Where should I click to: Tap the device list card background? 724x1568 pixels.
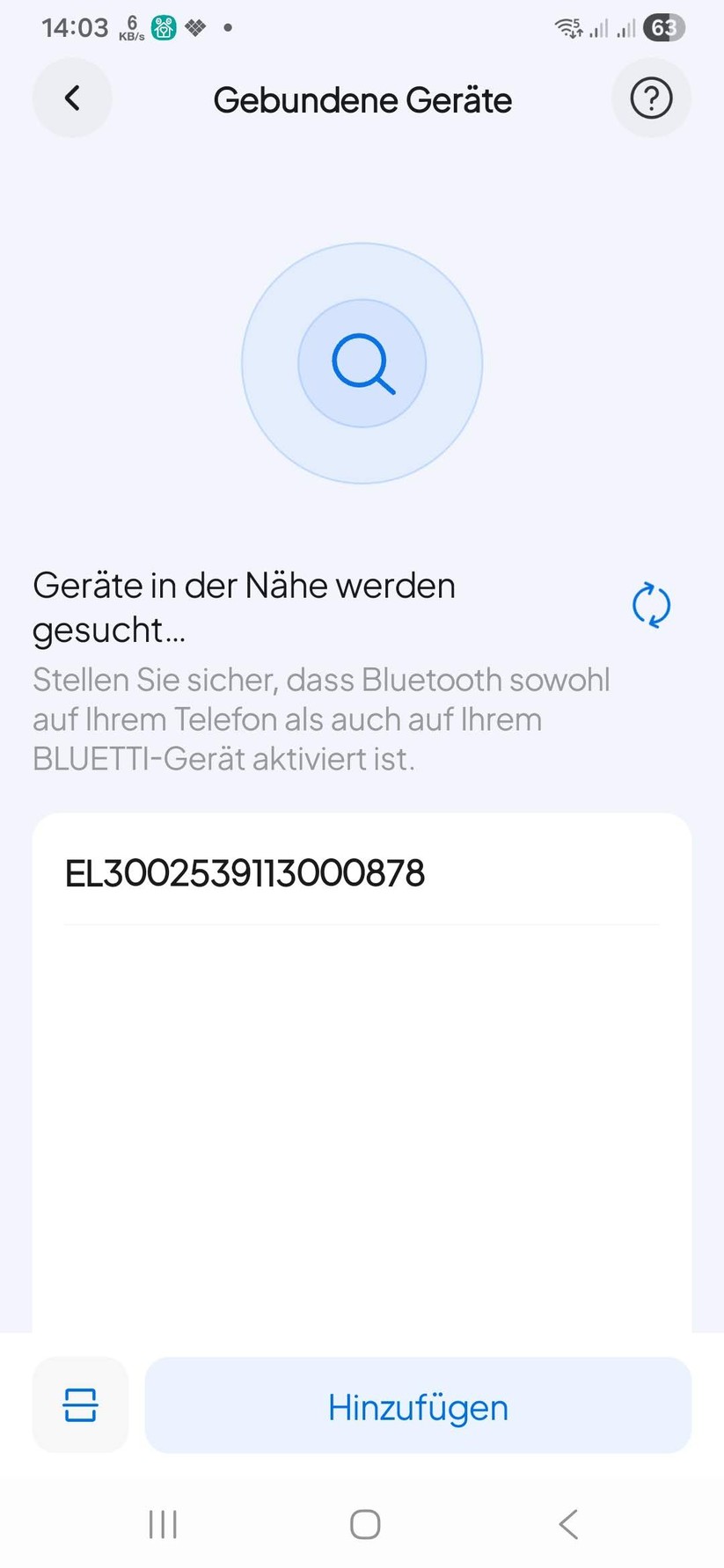pyautogui.click(x=362, y=1099)
